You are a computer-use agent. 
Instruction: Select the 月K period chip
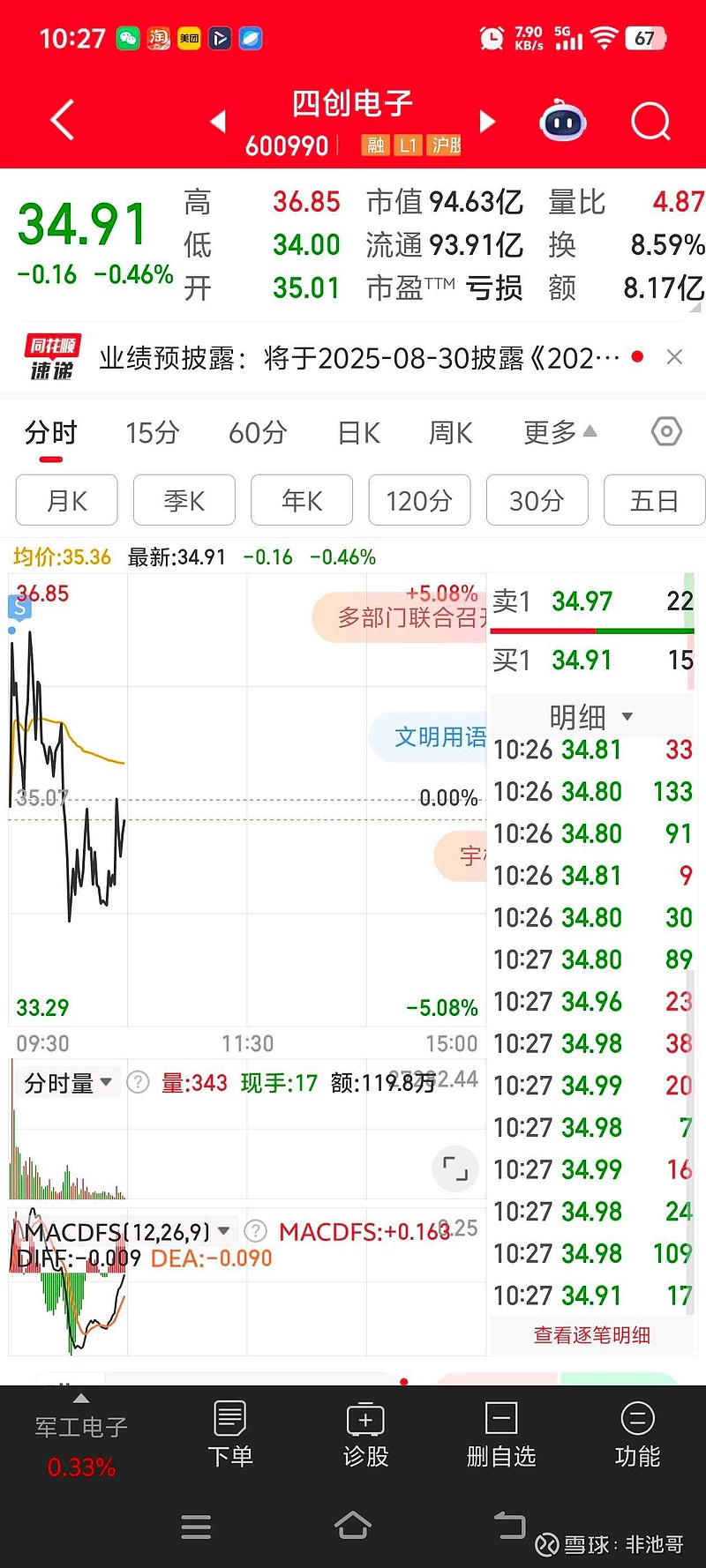[67, 500]
